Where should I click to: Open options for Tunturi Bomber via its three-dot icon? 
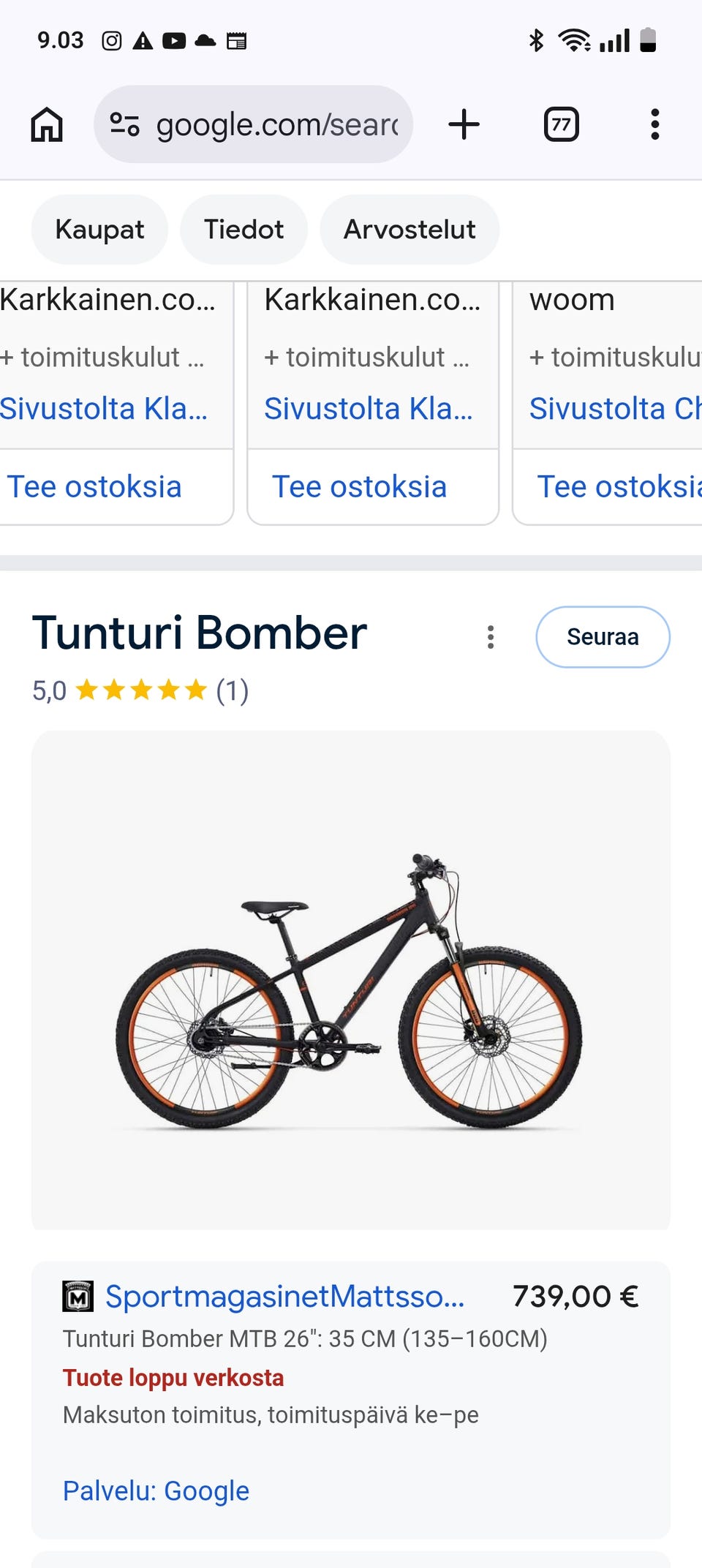tap(491, 637)
